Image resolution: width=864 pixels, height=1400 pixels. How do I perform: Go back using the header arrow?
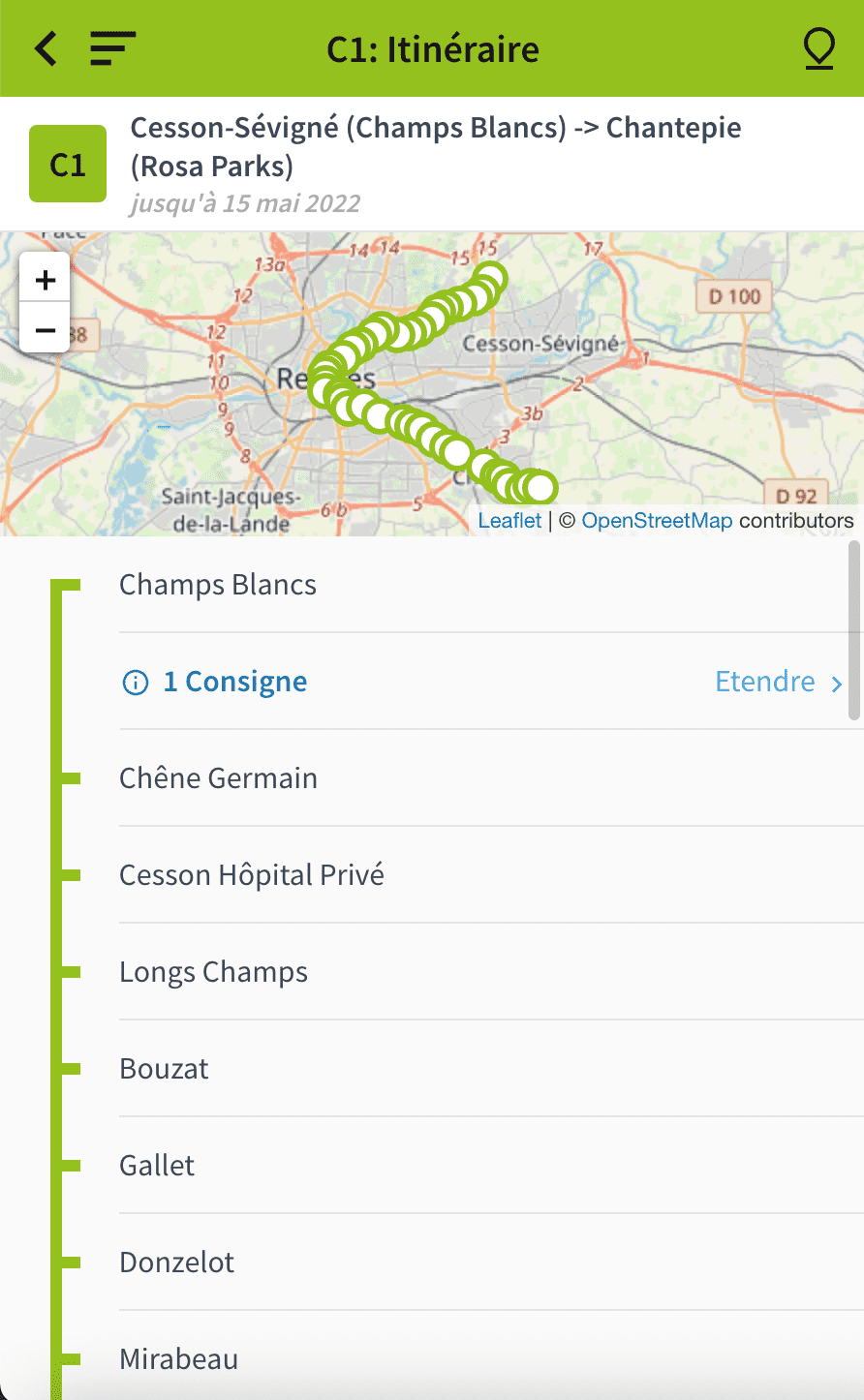point(46,48)
